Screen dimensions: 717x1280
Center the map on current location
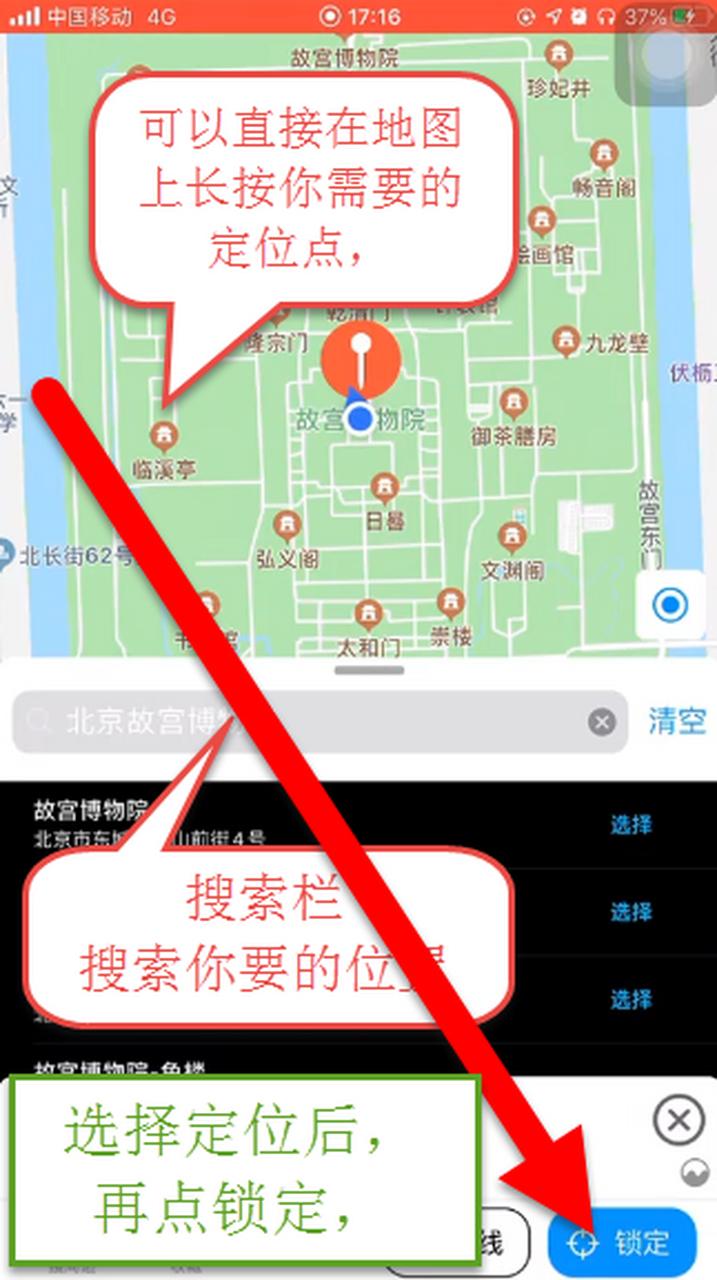pos(670,605)
